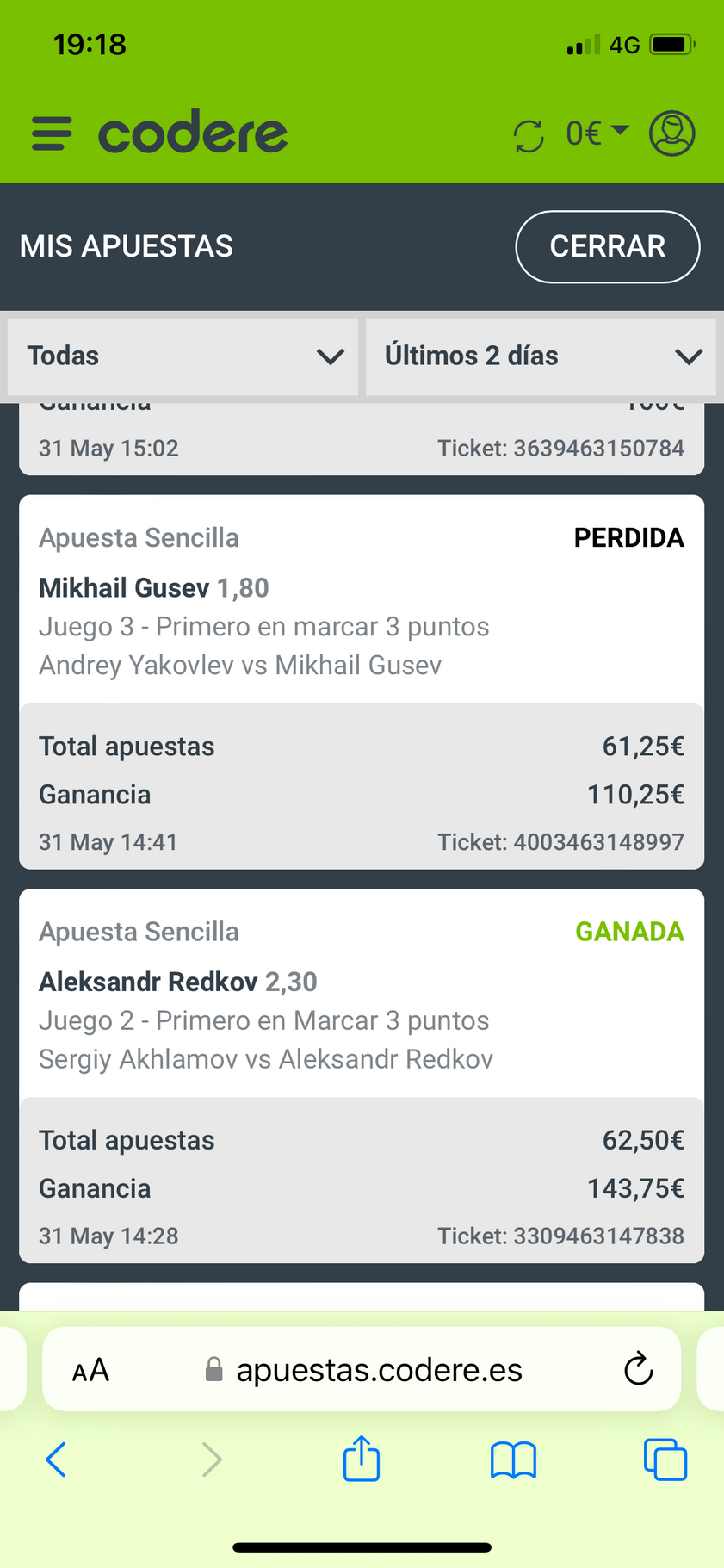Screen dimensions: 724x1568
Task: Show all open Safari tabs
Action: [x=665, y=1460]
